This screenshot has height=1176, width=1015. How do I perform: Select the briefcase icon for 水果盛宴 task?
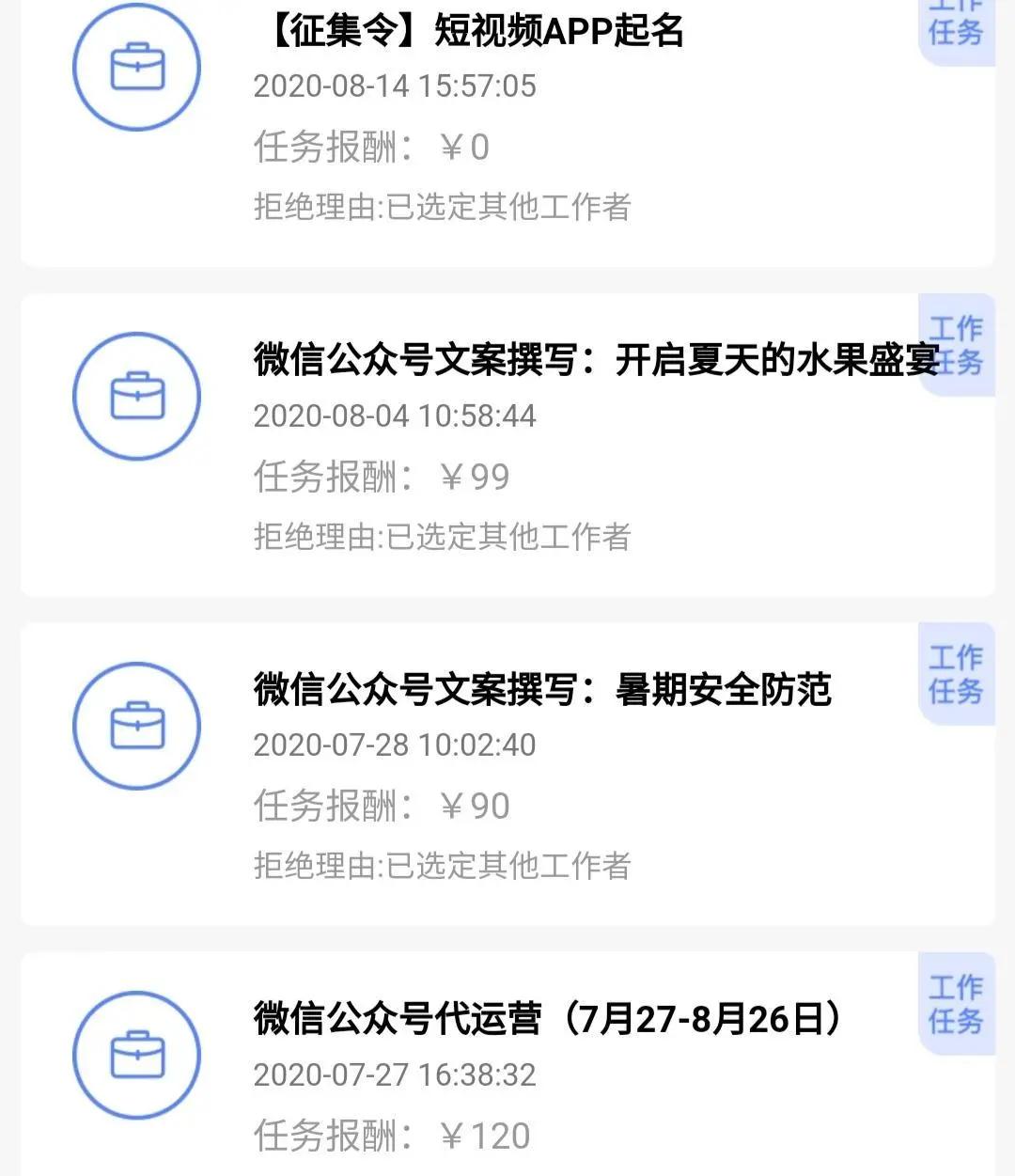pyautogui.click(x=136, y=396)
